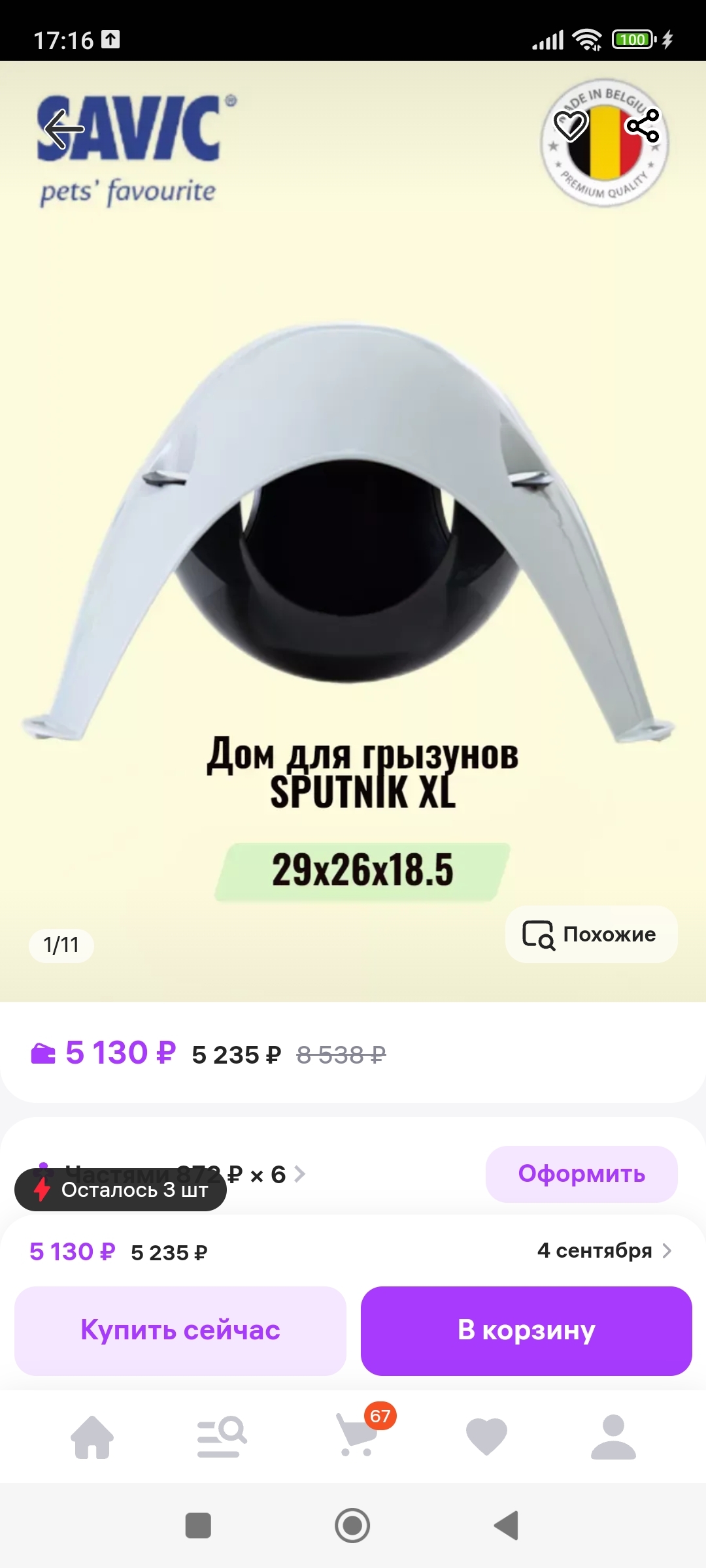The height and width of the screenshot is (1568, 706).
Task: Share this product
Action: pos(643,125)
